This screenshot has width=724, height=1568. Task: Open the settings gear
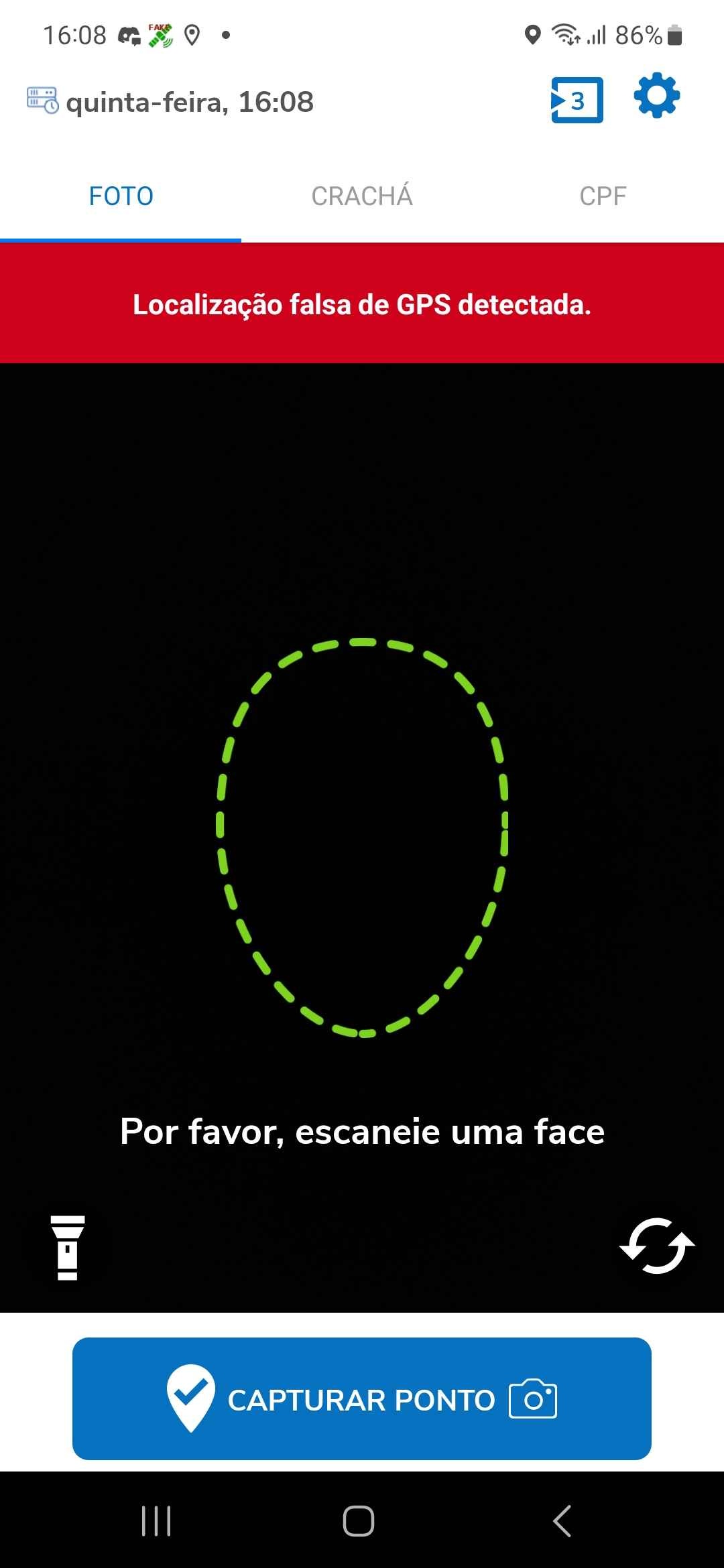[656, 96]
